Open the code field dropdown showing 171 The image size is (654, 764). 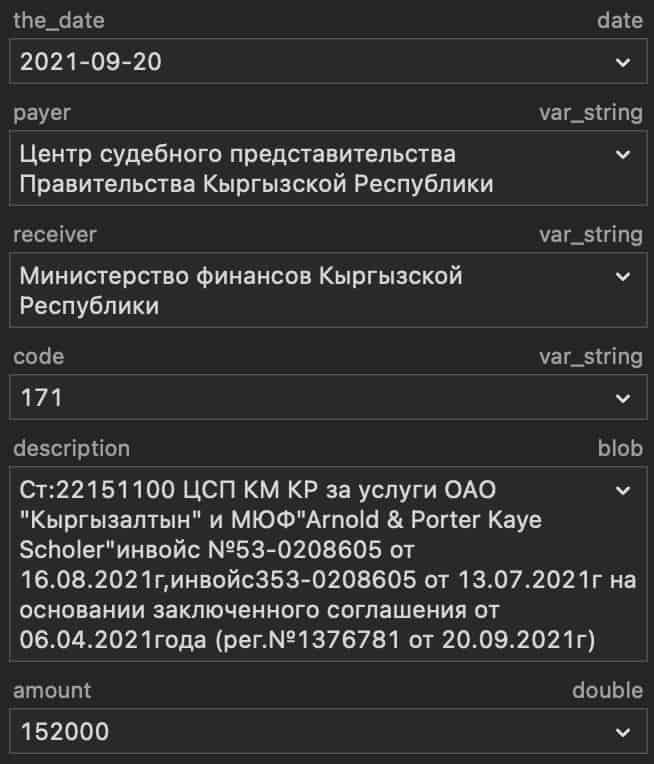pyautogui.click(x=623, y=399)
